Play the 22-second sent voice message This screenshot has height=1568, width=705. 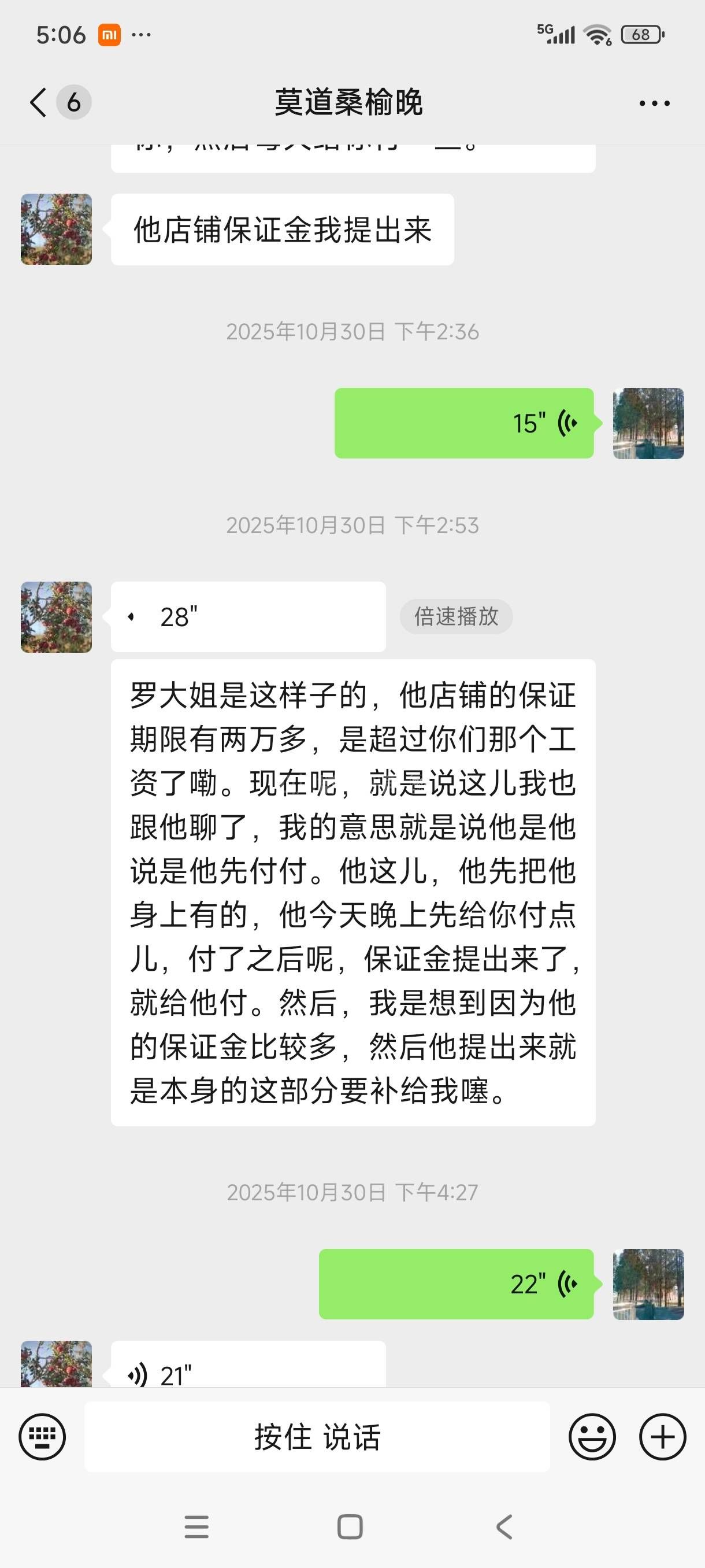[455, 1284]
